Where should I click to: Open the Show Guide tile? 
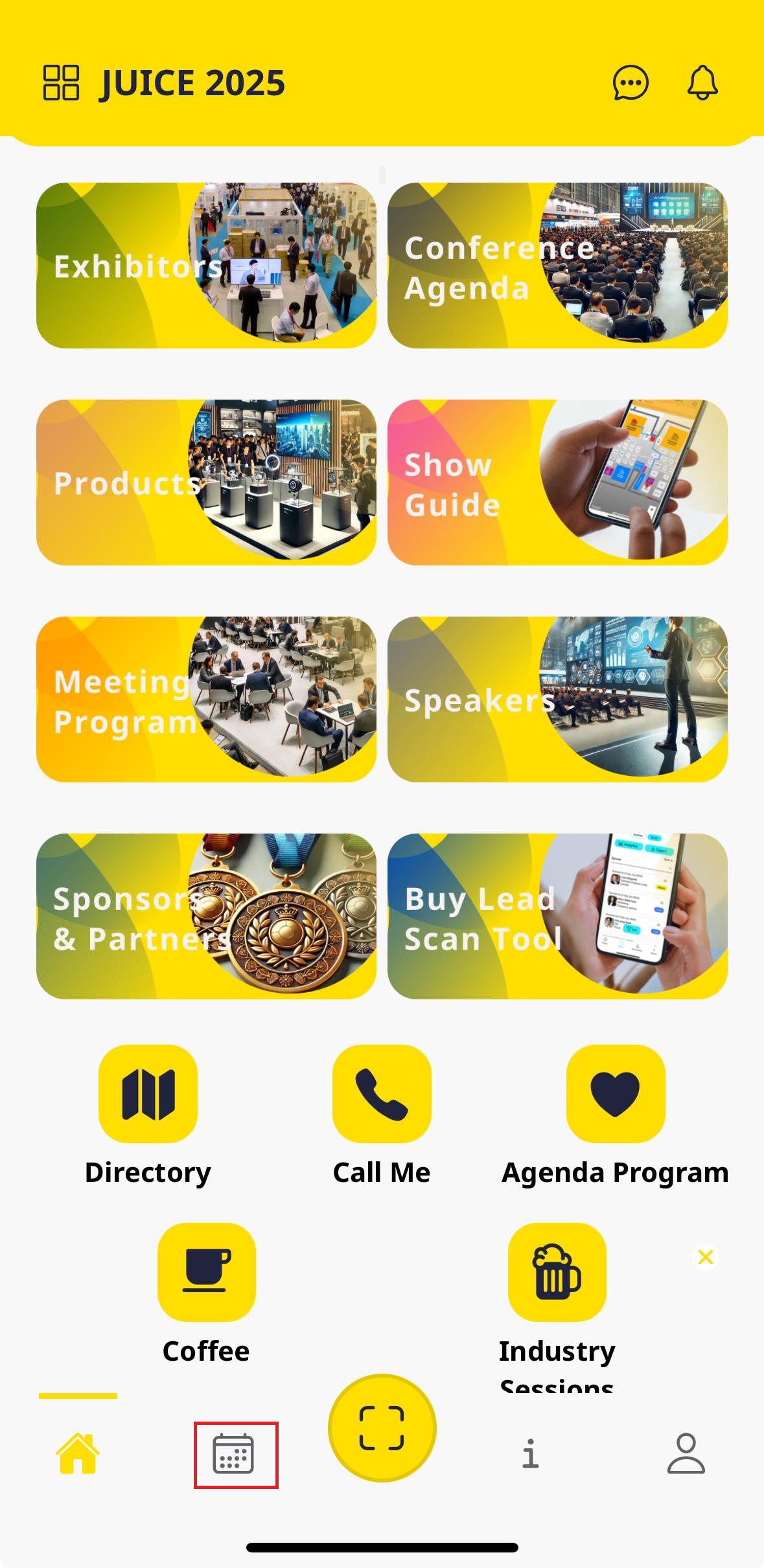pos(557,483)
